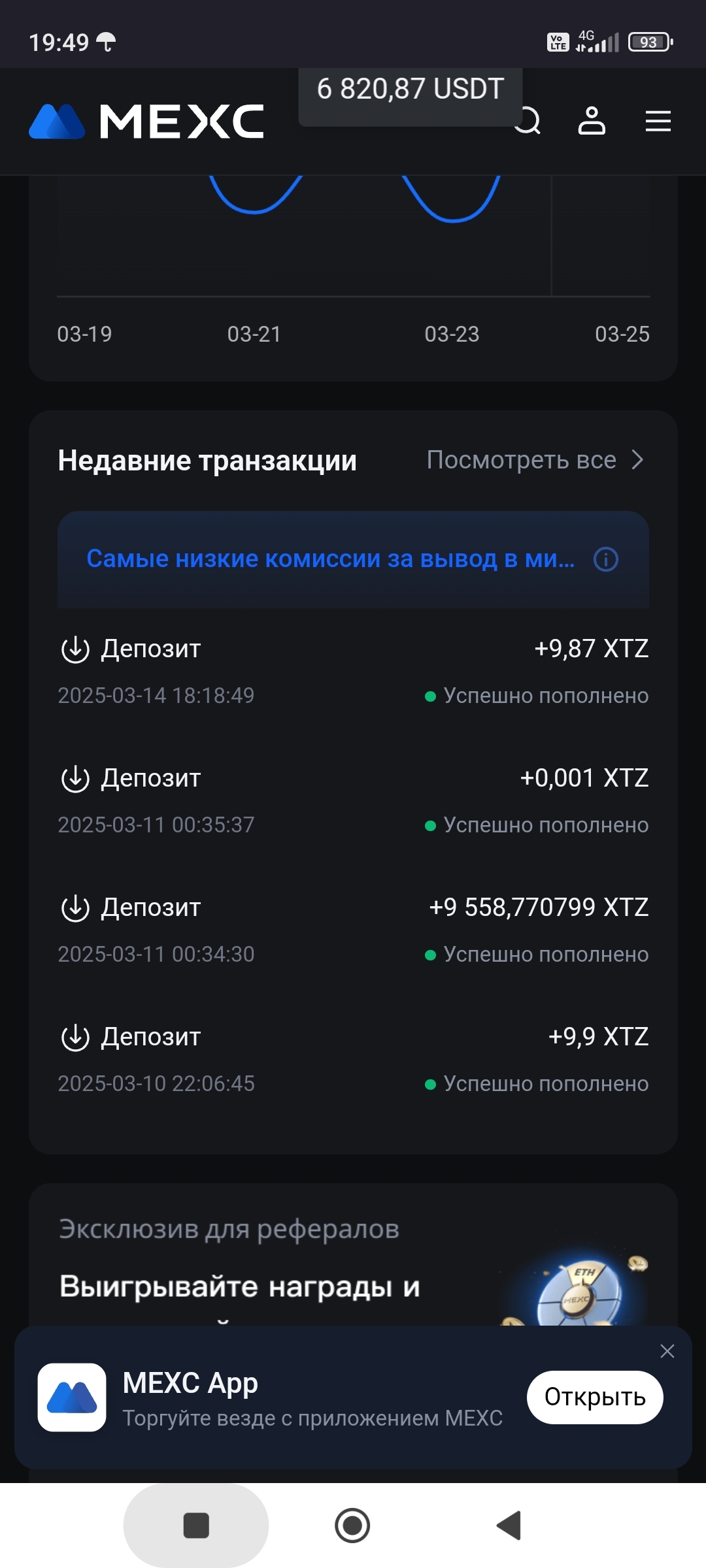Tap the info icon on fees banner
706x1568 pixels.
[606, 559]
